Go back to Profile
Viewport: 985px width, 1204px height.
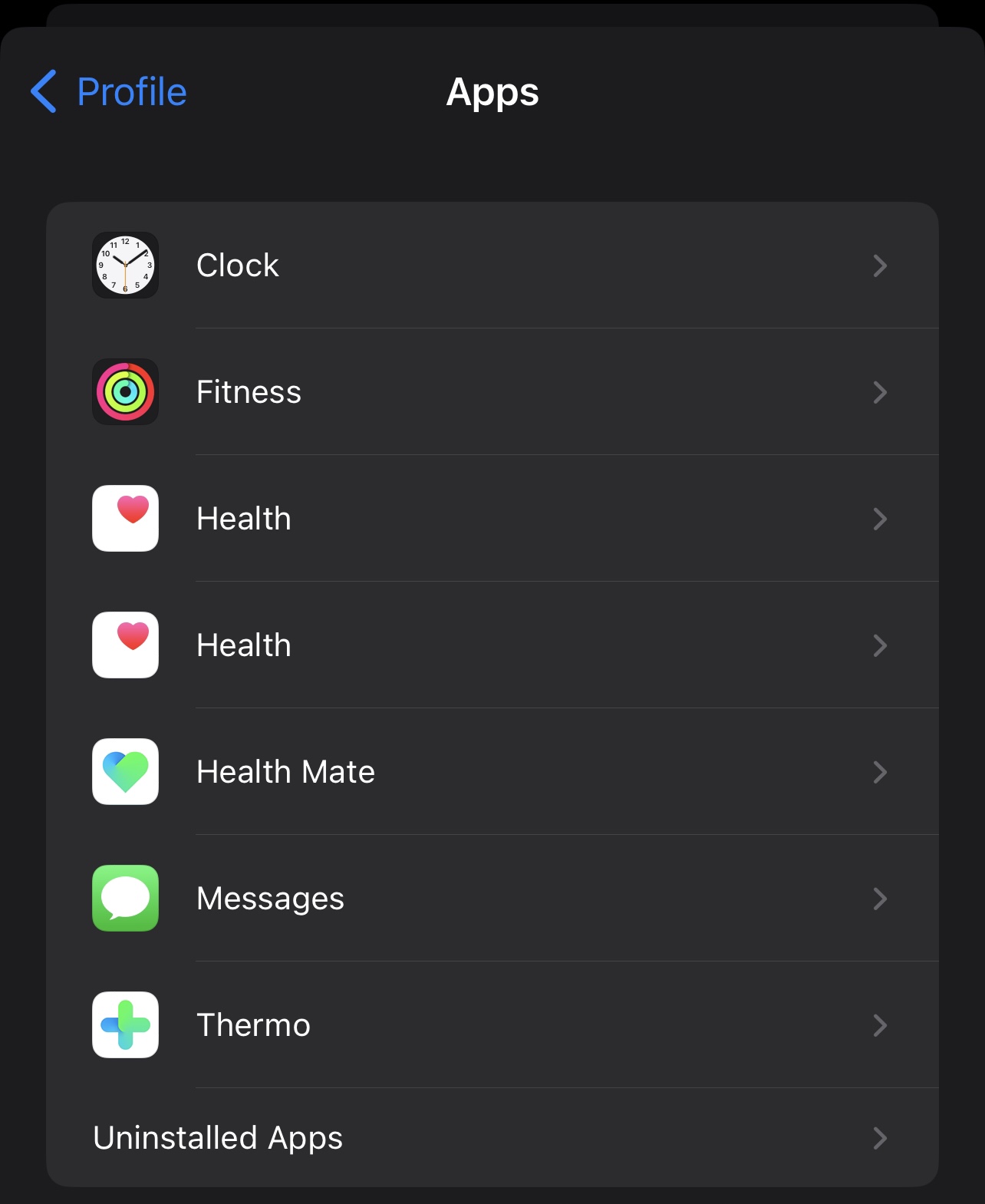tap(110, 92)
